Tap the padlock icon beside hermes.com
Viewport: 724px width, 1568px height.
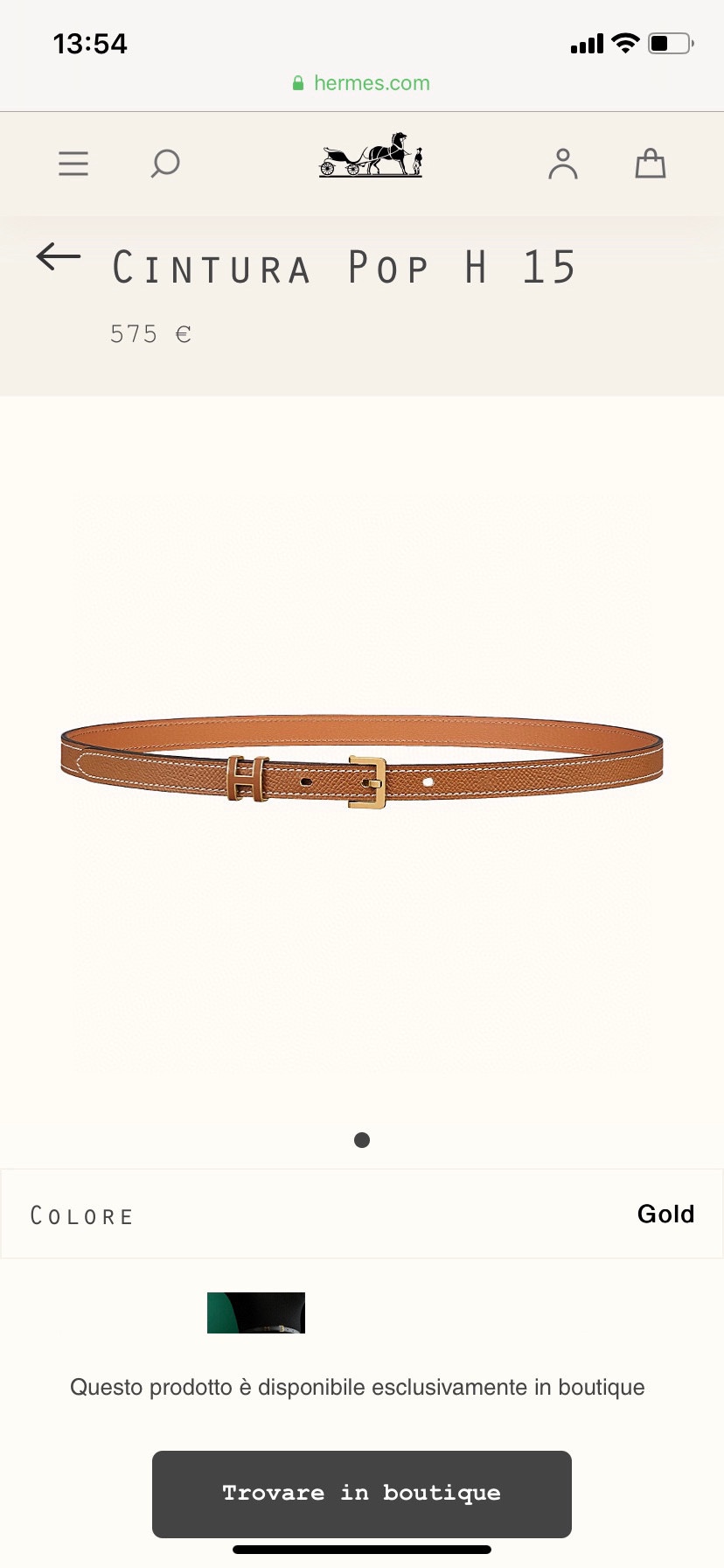pos(297,83)
